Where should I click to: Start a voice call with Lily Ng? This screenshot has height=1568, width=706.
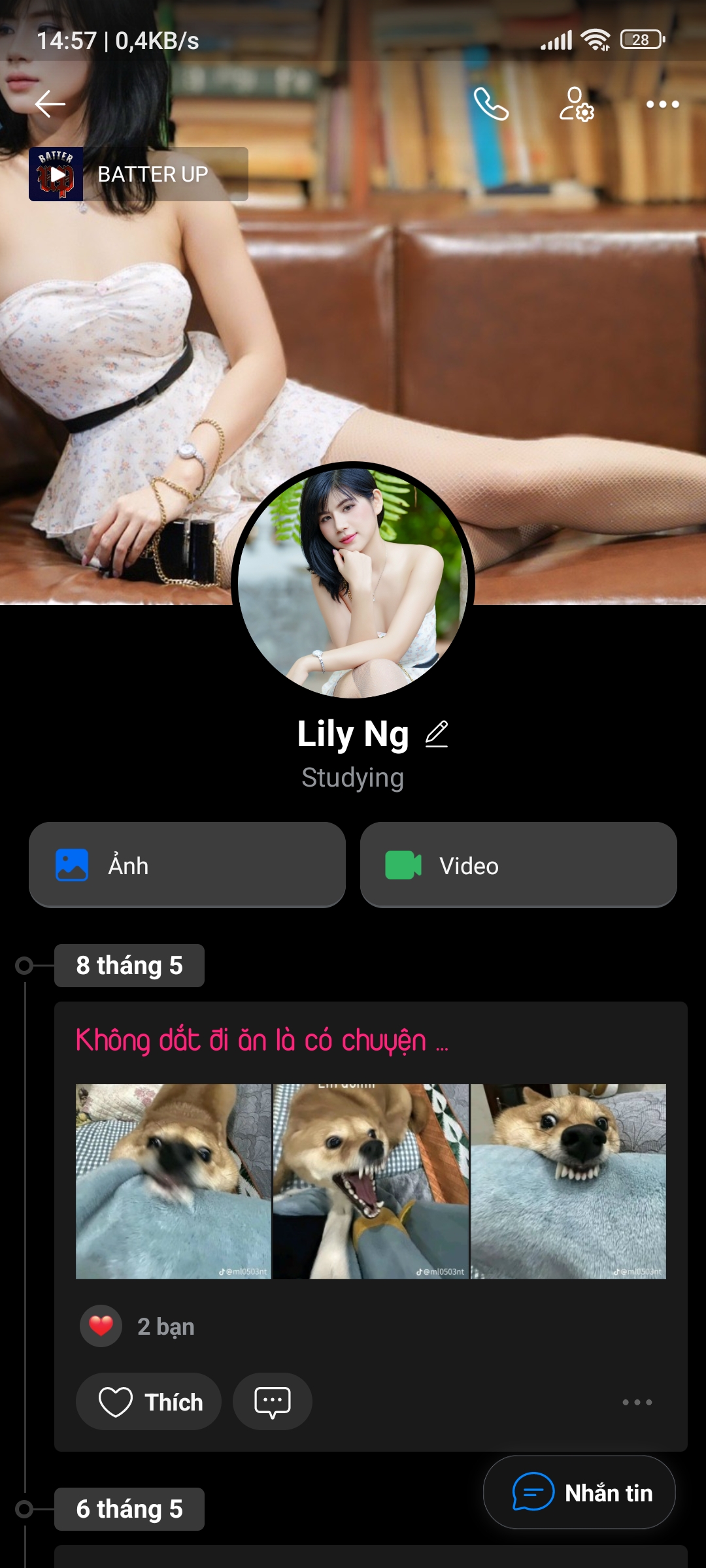491,104
